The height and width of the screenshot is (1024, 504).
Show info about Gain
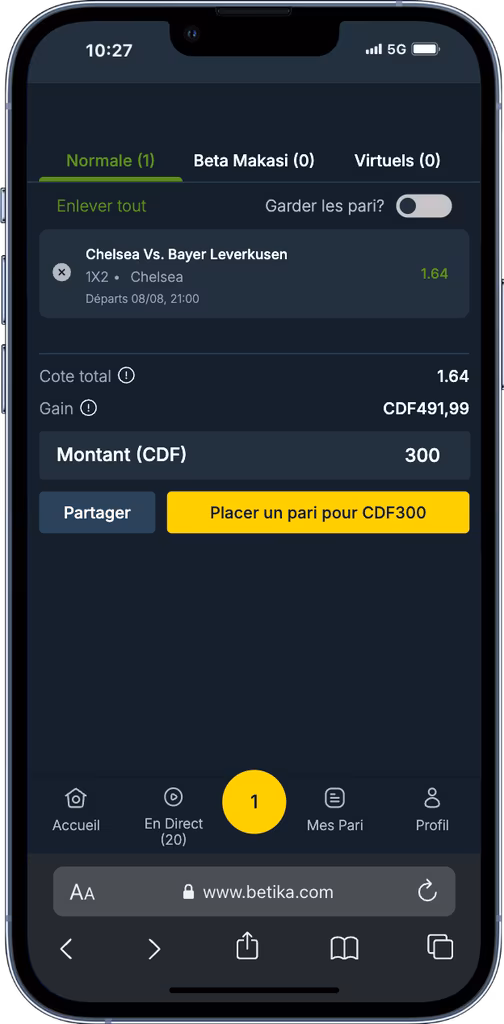[88, 408]
